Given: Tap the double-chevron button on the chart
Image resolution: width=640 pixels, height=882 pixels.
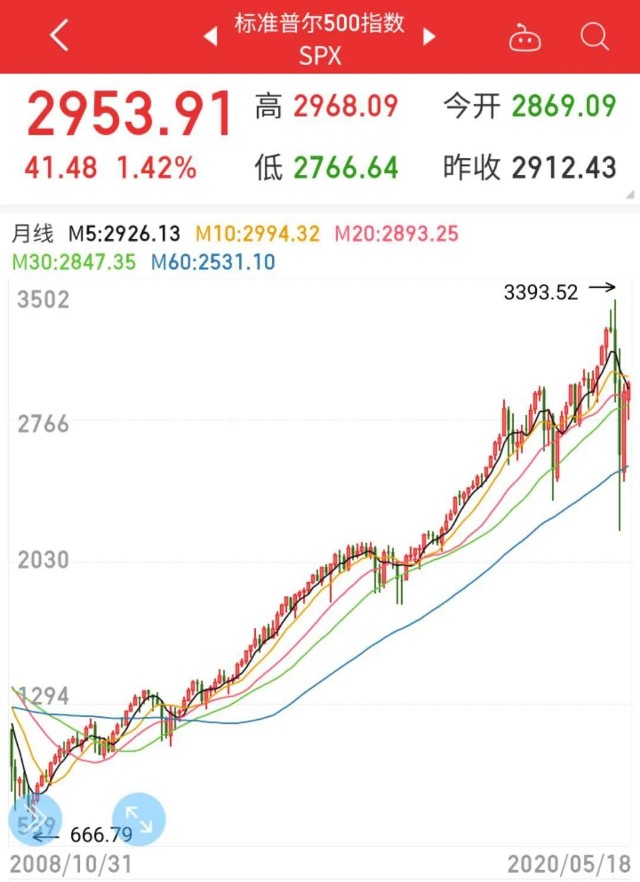Looking at the screenshot, I should point(32,822).
